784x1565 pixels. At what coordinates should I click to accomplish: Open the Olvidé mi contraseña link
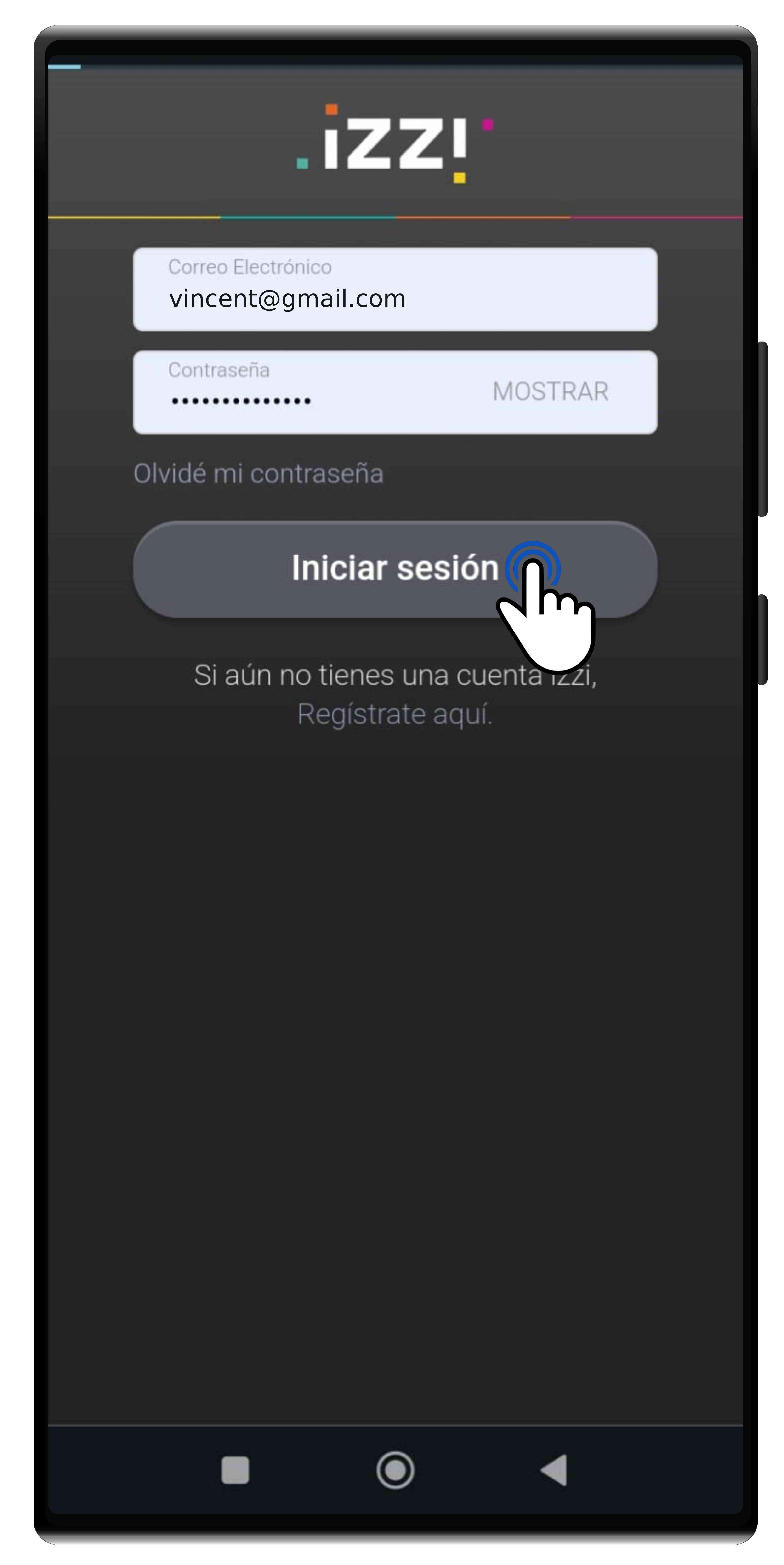point(258,473)
